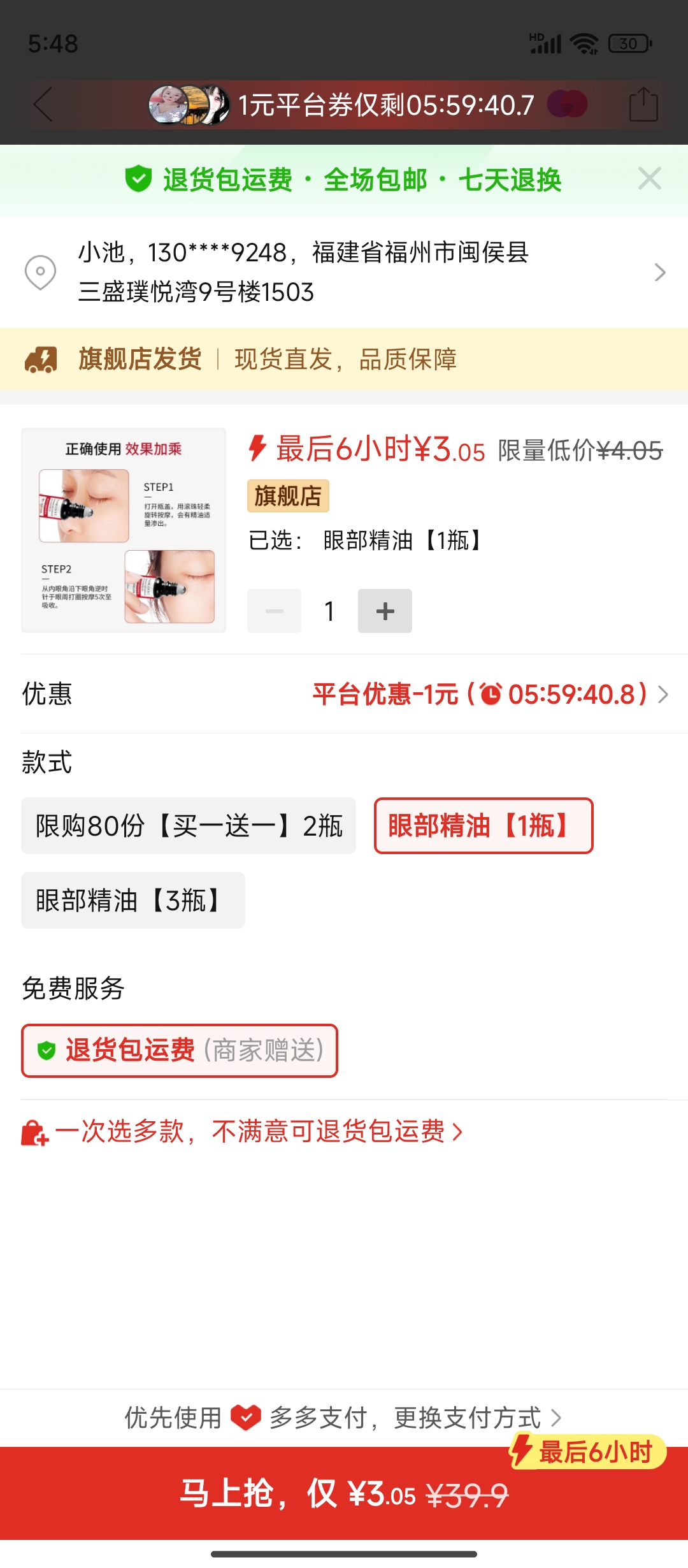The width and height of the screenshot is (688, 1568).
Task: Open the delivery address for 小池
Action: click(x=344, y=272)
